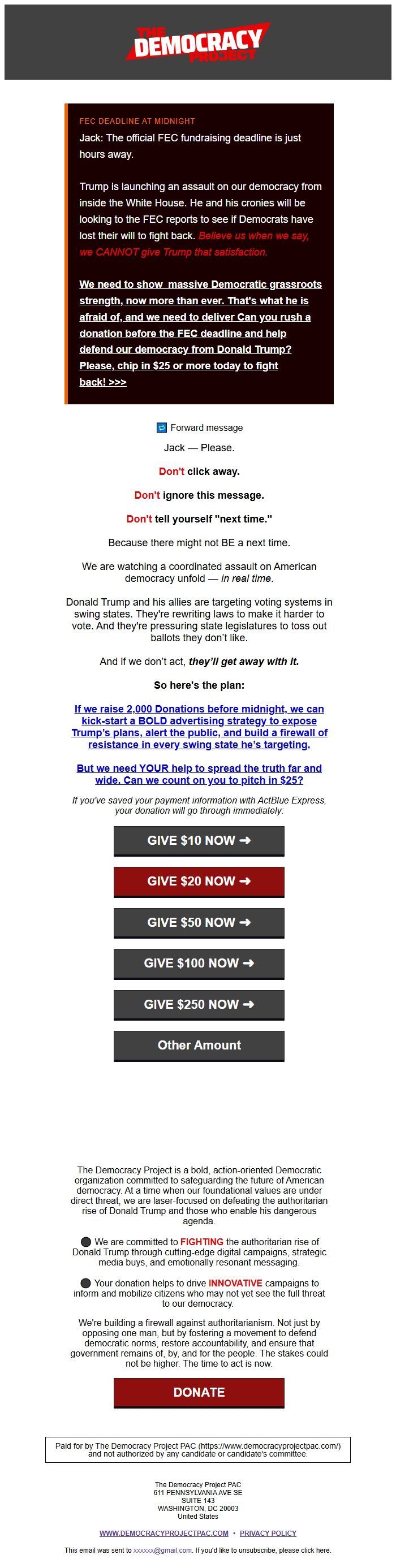Visit WWW.DEMOCRACYPROJECTPAC.COM link
This screenshot has width=396, height=1568.
coord(164,1533)
